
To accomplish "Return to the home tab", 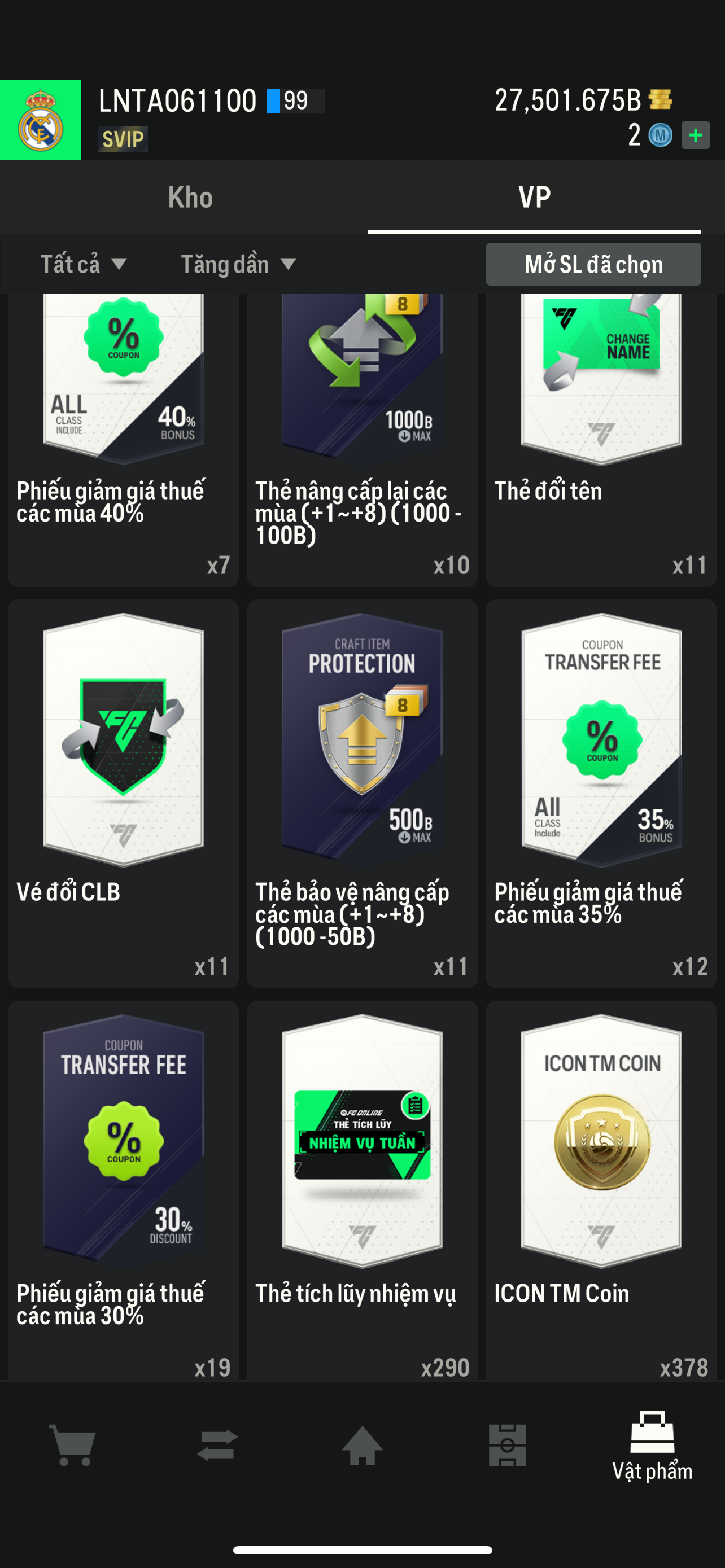I will pyautogui.click(x=362, y=1445).
